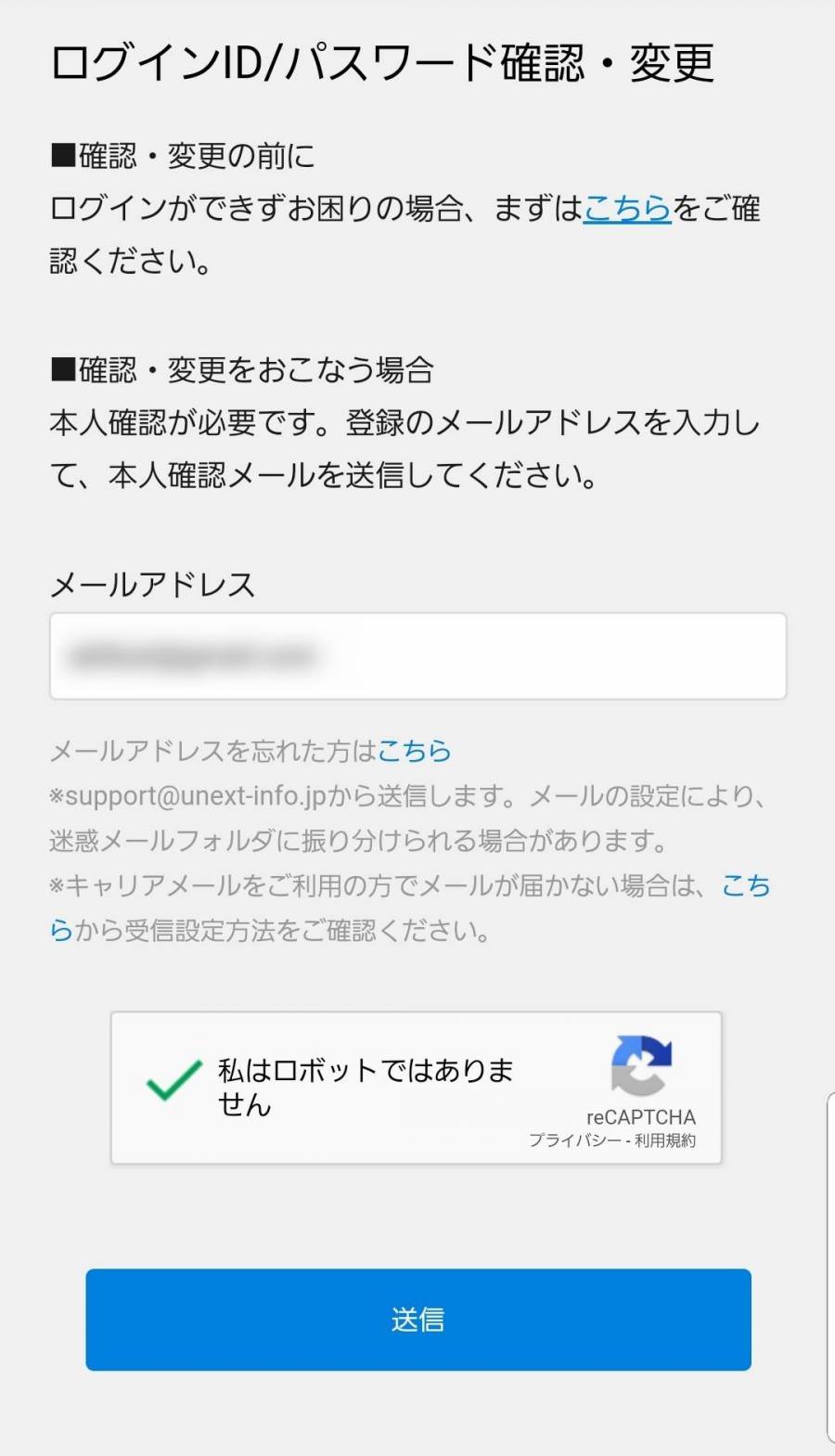Toggle the 私はロボットではありません checkbox

point(174,1080)
